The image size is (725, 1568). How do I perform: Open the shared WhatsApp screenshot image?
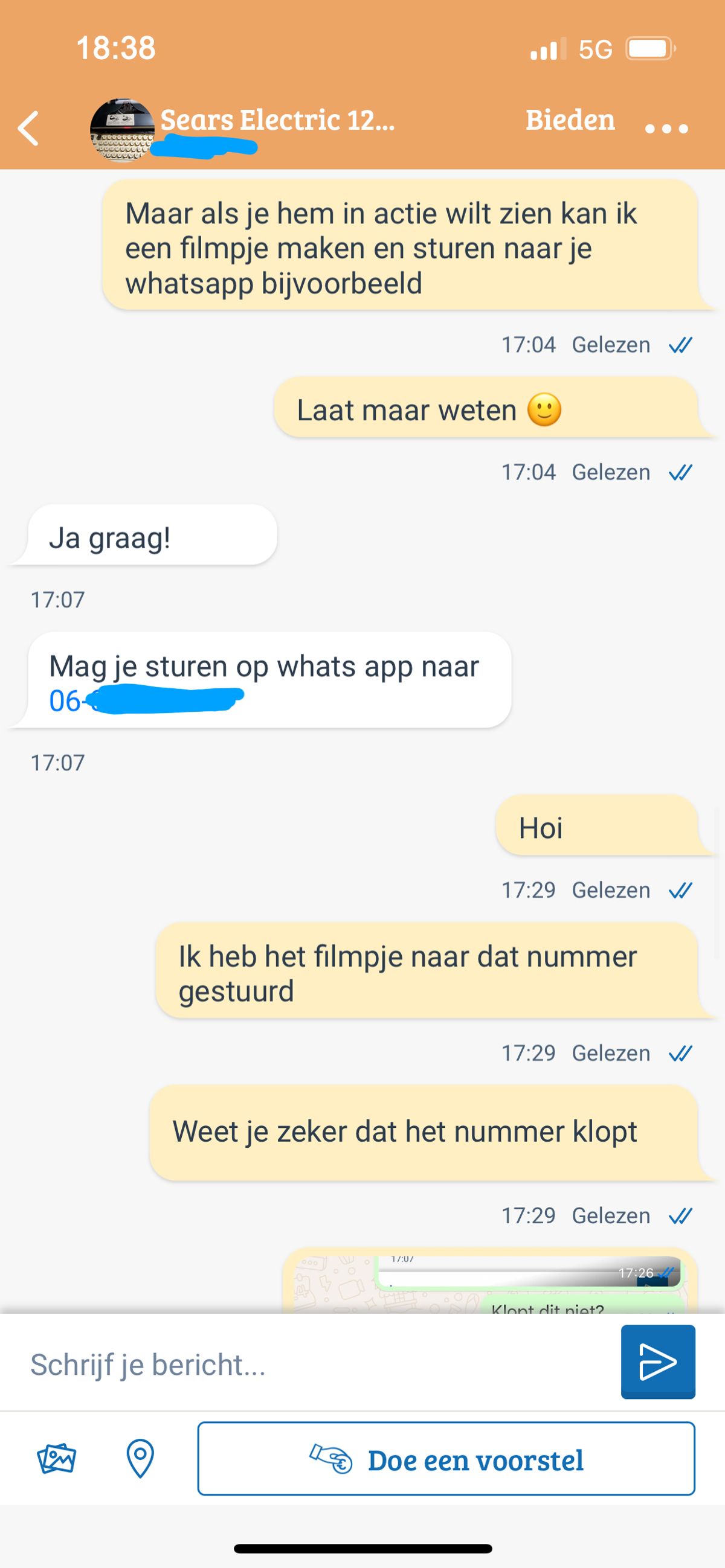(x=489, y=1281)
